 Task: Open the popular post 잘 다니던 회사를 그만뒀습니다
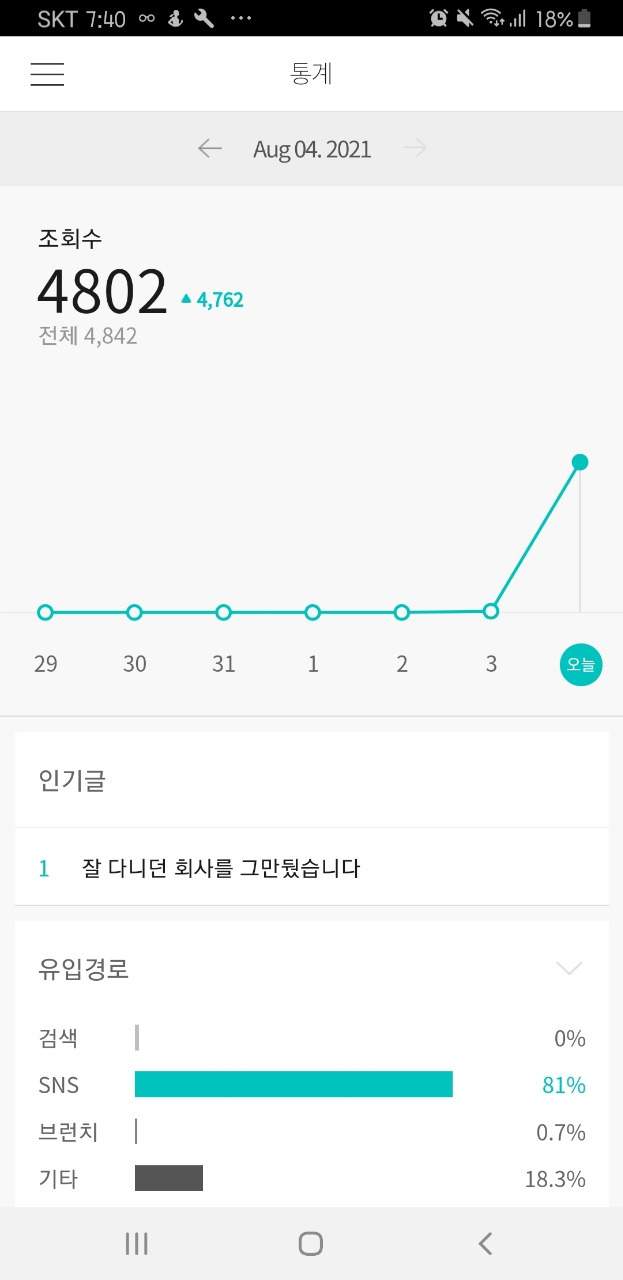pos(220,868)
